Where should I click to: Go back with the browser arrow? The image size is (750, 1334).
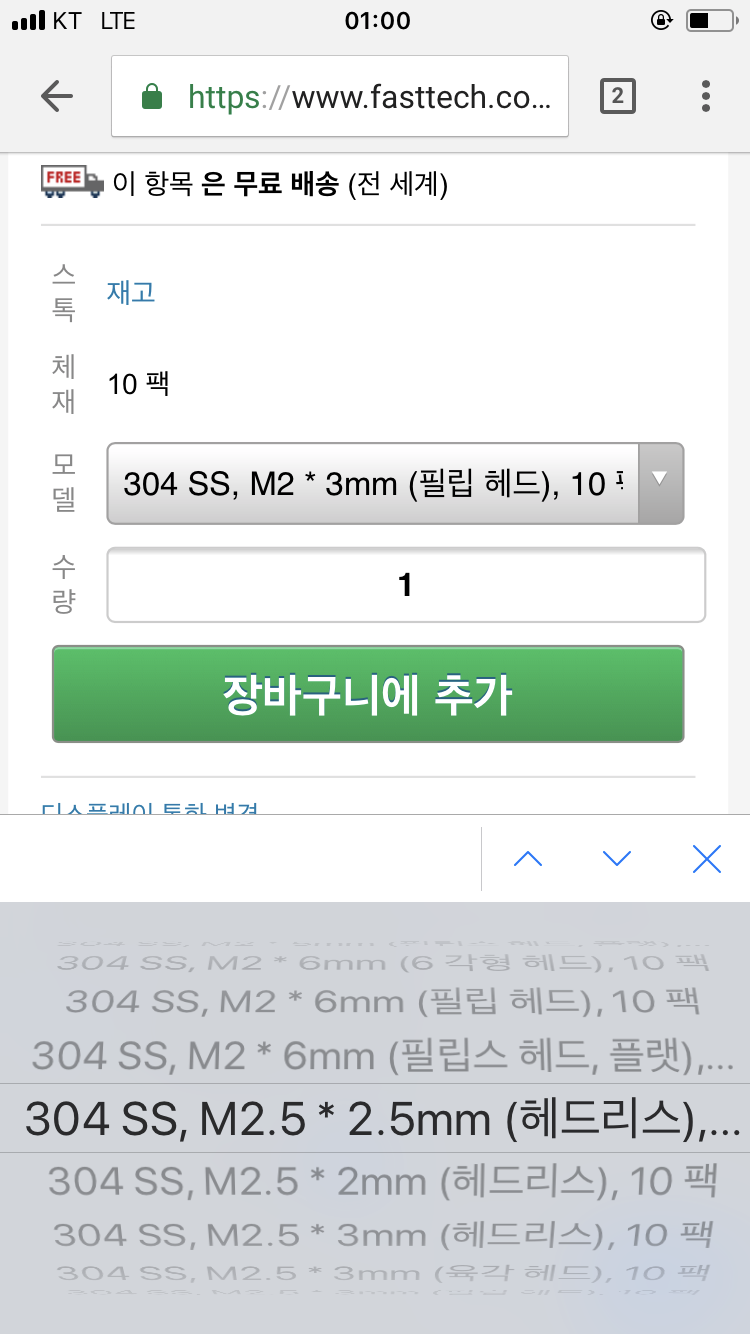57,96
